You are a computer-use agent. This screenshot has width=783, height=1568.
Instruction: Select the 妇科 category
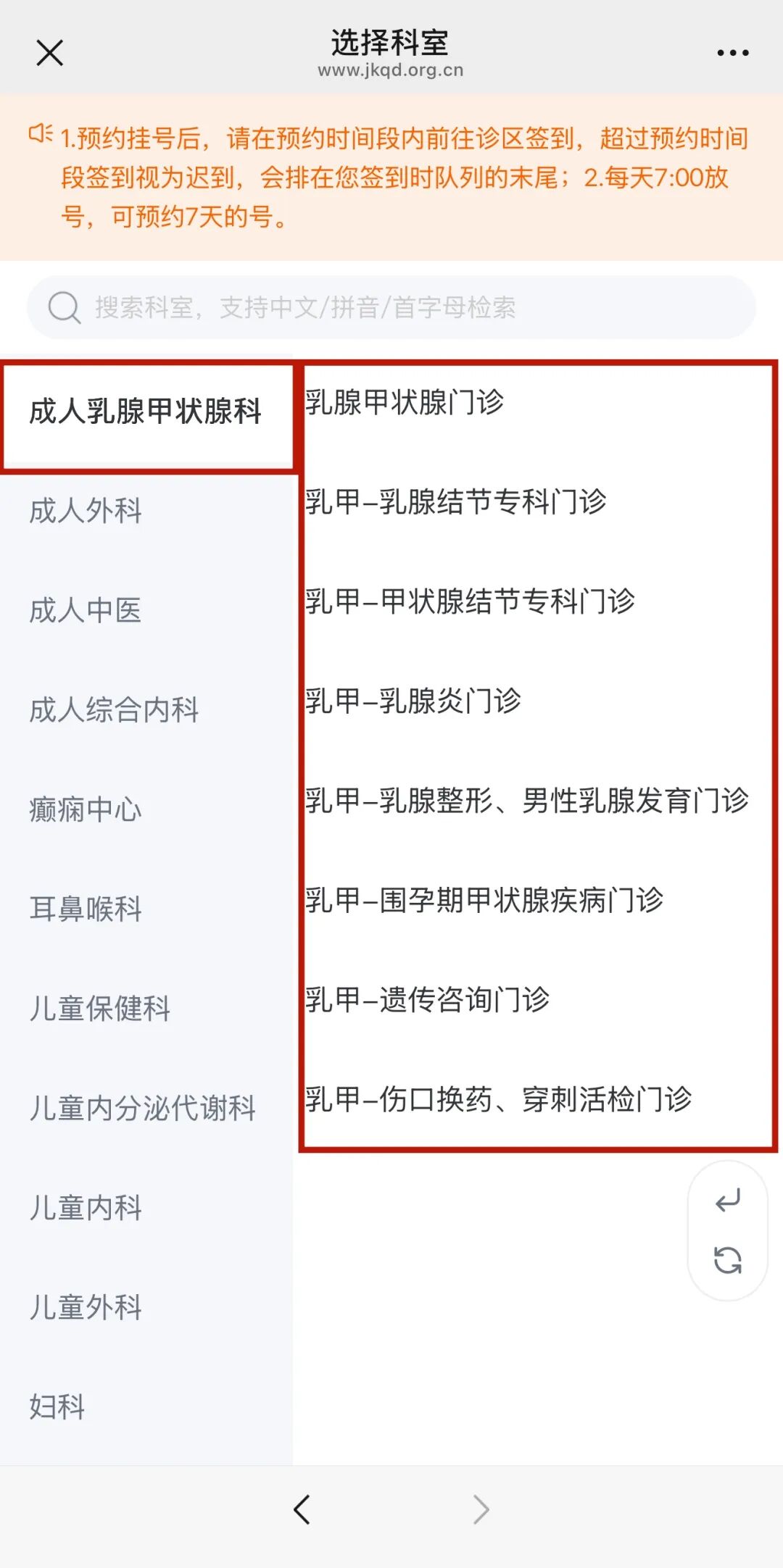pos(146,1406)
